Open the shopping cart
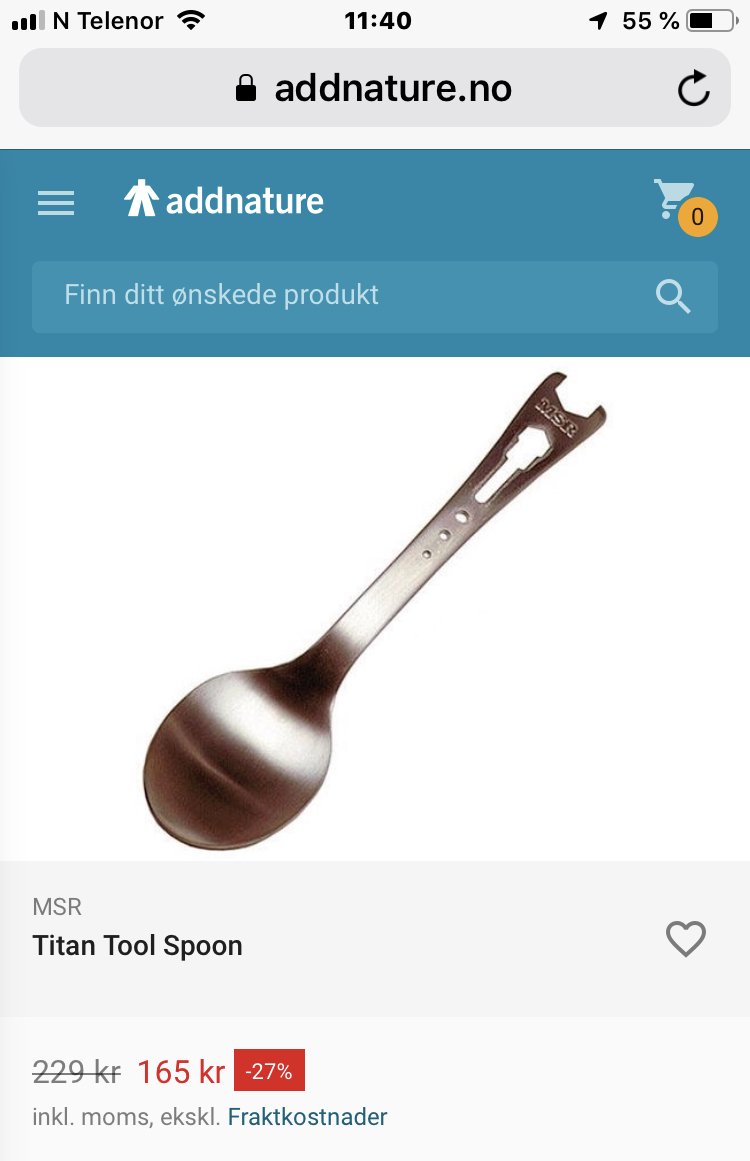The width and height of the screenshot is (750, 1161). [677, 203]
